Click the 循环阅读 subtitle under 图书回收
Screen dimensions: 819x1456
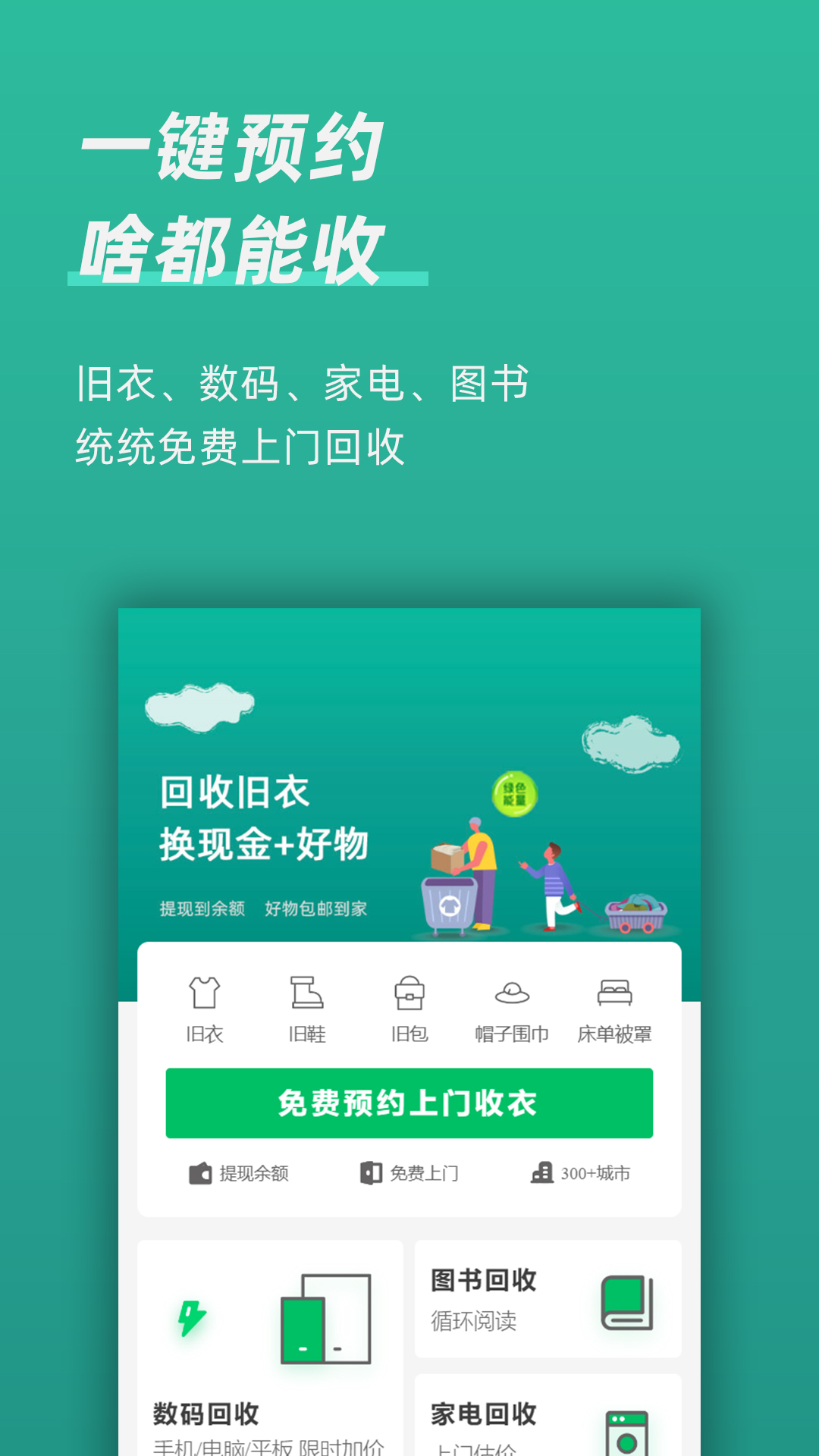point(472,1323)
